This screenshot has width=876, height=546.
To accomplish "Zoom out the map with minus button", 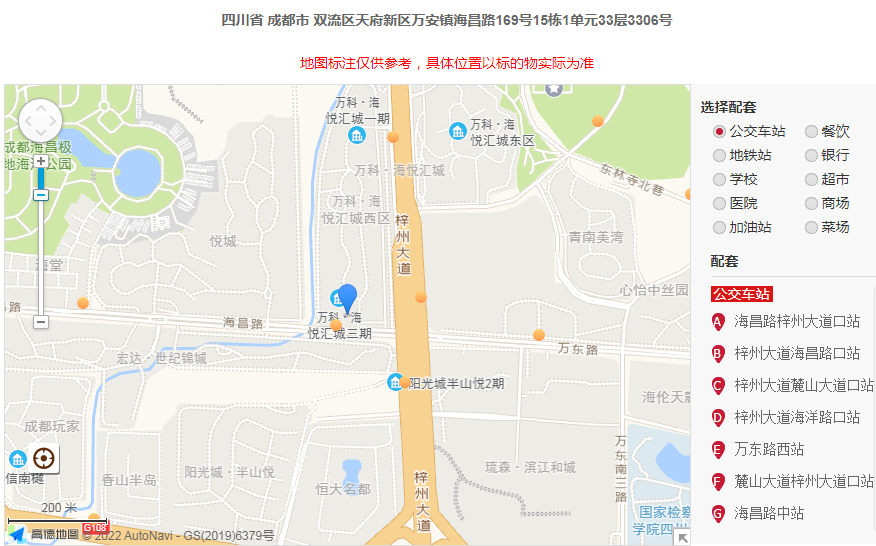I will pos(41,322).
